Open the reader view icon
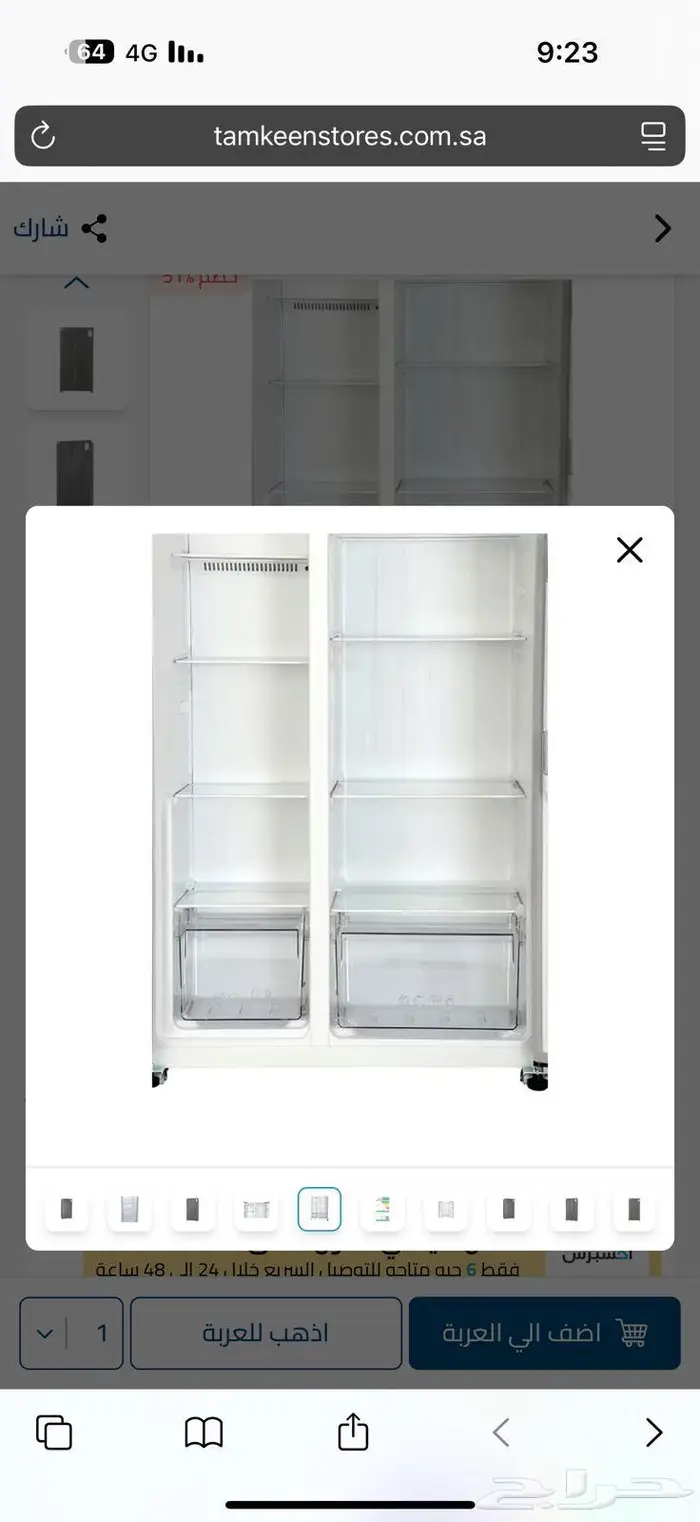700x1522 pixels. coord(653,136)
